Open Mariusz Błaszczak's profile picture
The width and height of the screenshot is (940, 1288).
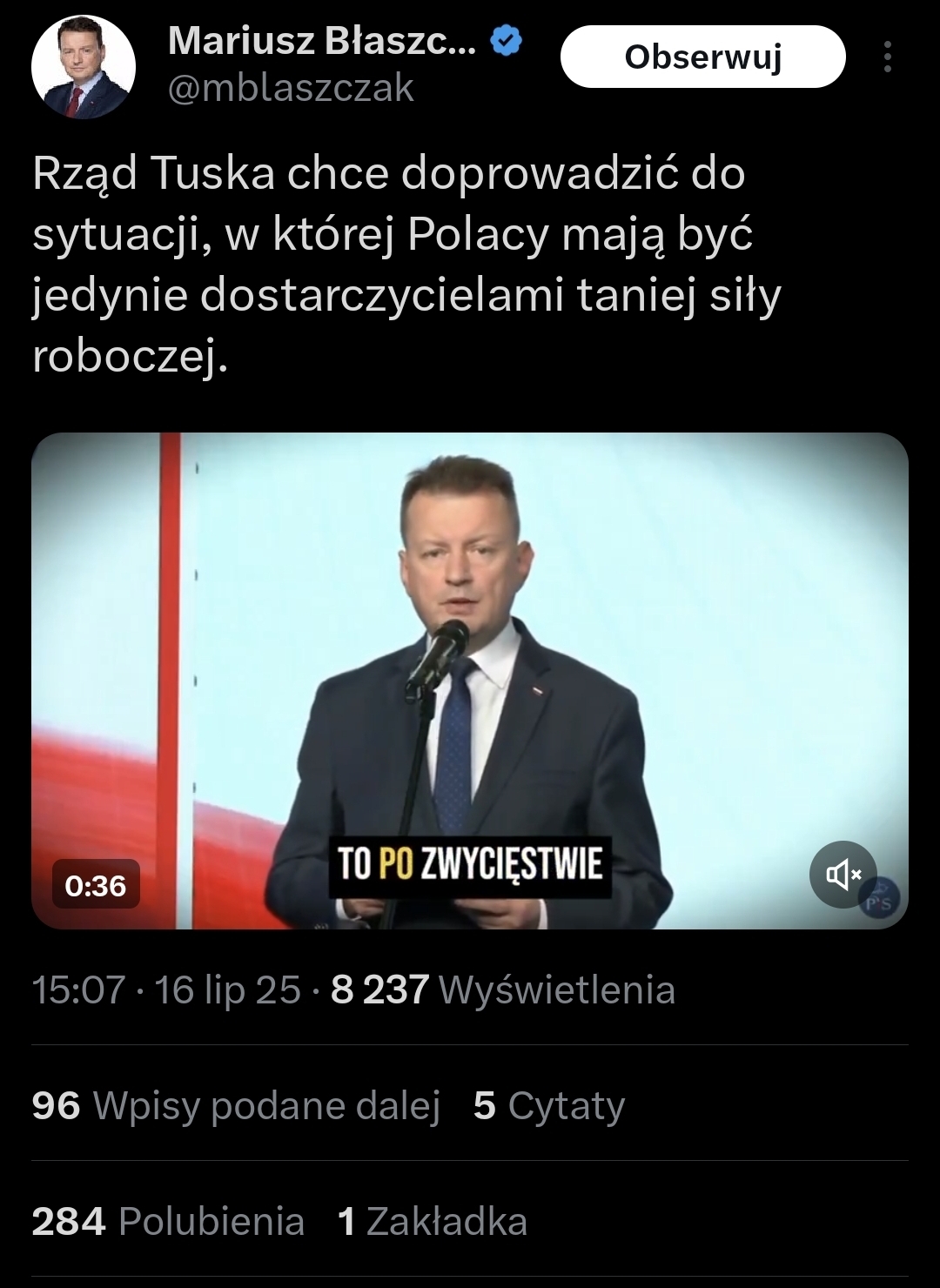coord(84,67)
